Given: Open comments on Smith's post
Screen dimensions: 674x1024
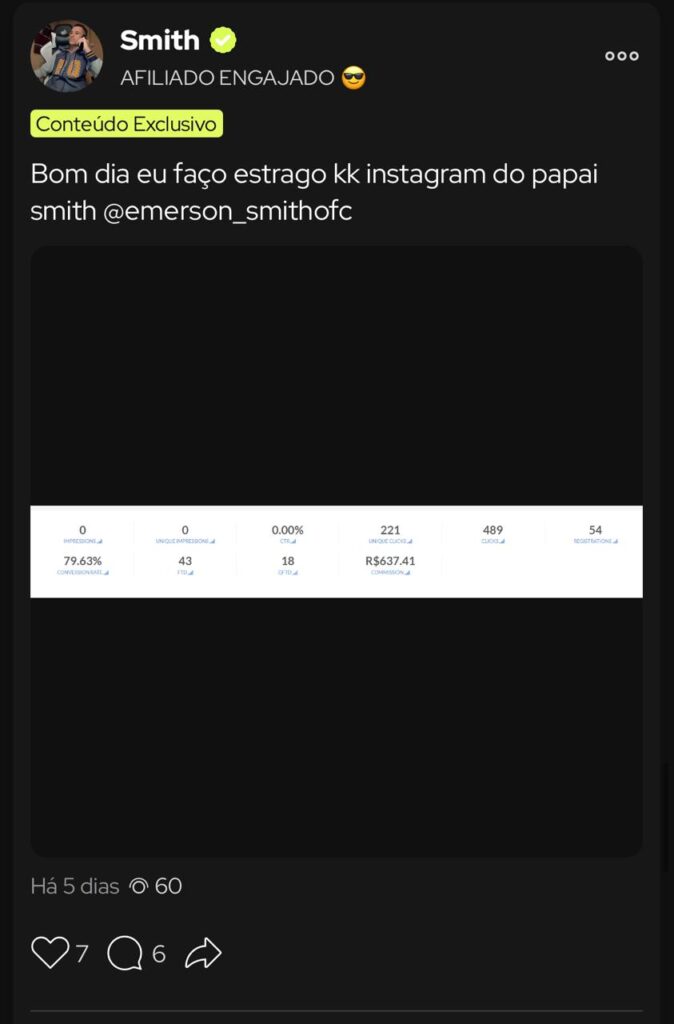Looking at the screenshot, I should (x=124, y=953).
